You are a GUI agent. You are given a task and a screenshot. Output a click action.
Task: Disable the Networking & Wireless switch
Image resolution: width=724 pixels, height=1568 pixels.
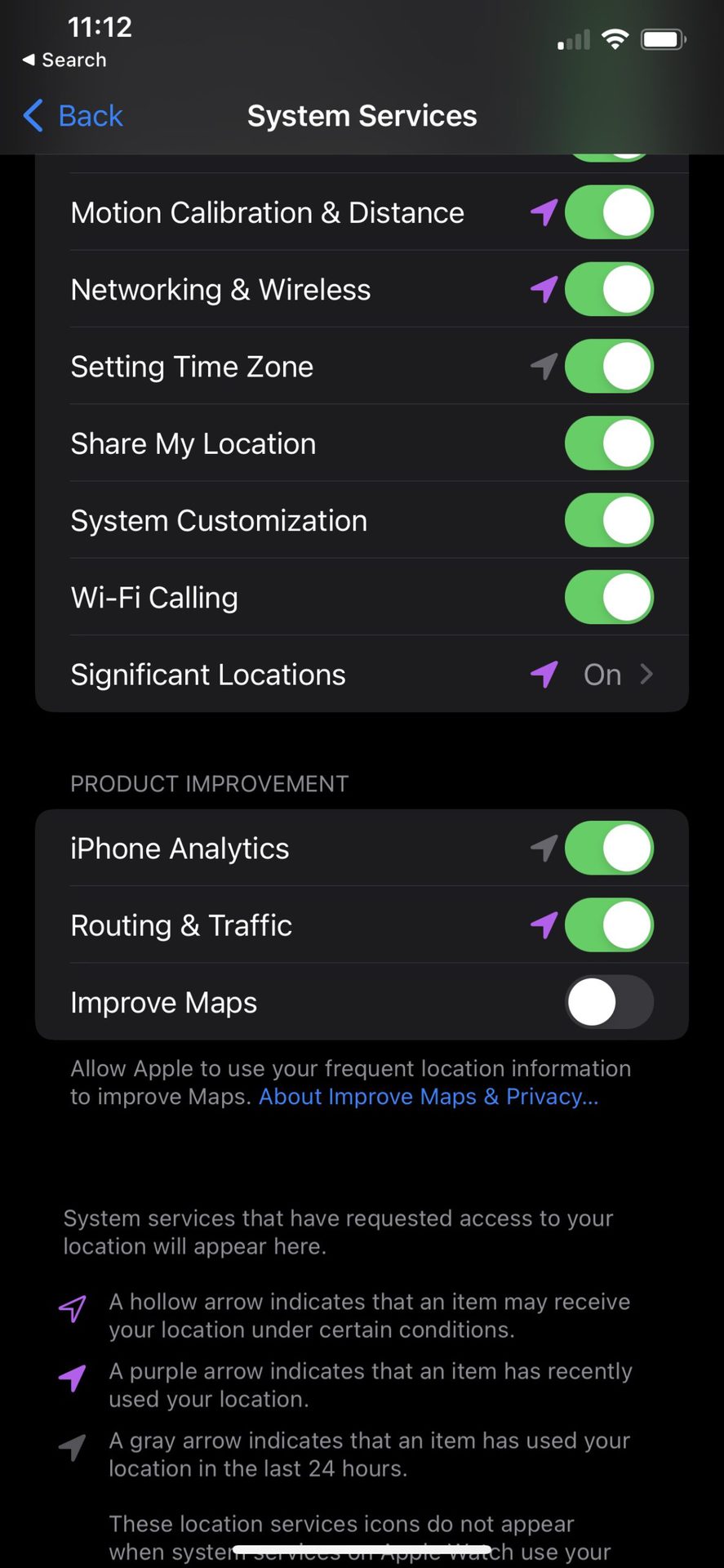click(x=609, y=290)
